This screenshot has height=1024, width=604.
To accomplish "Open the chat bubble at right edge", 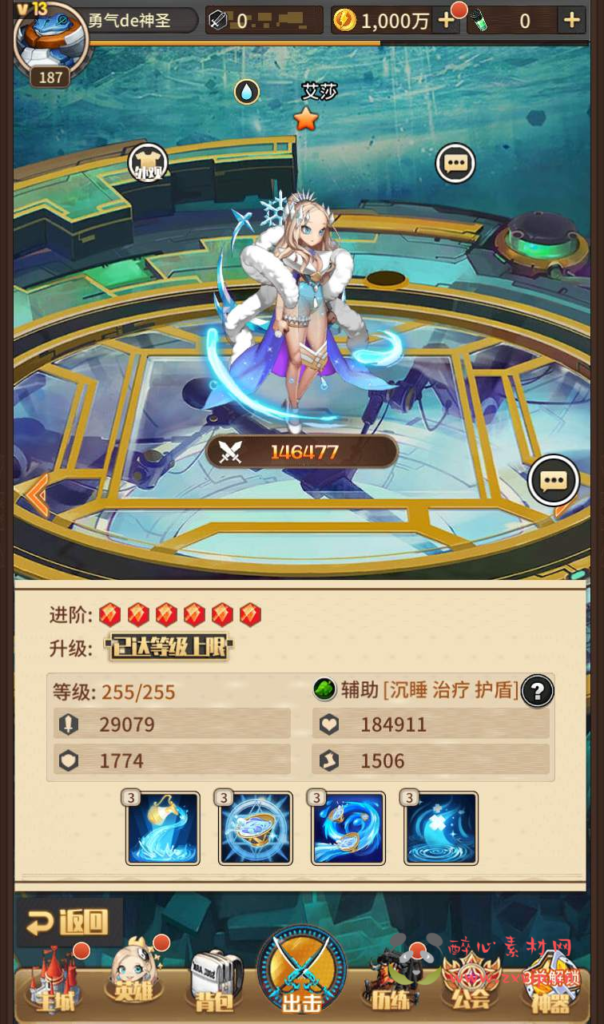I will pos(553,481).
